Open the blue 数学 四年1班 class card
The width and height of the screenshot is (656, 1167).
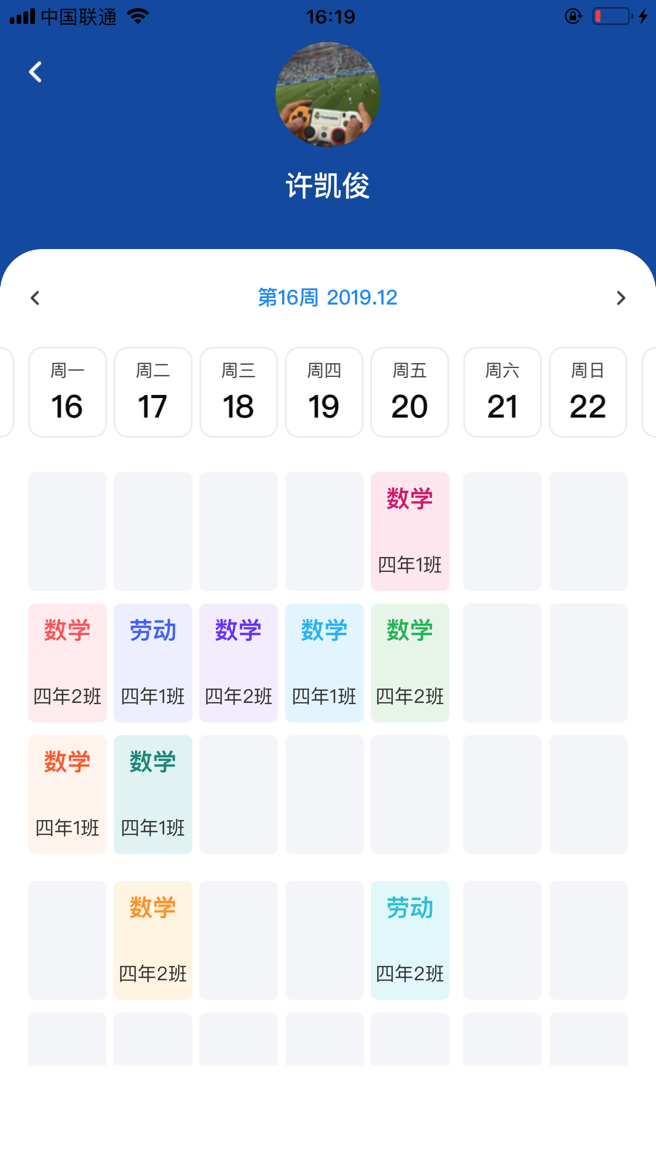point(324,662)
